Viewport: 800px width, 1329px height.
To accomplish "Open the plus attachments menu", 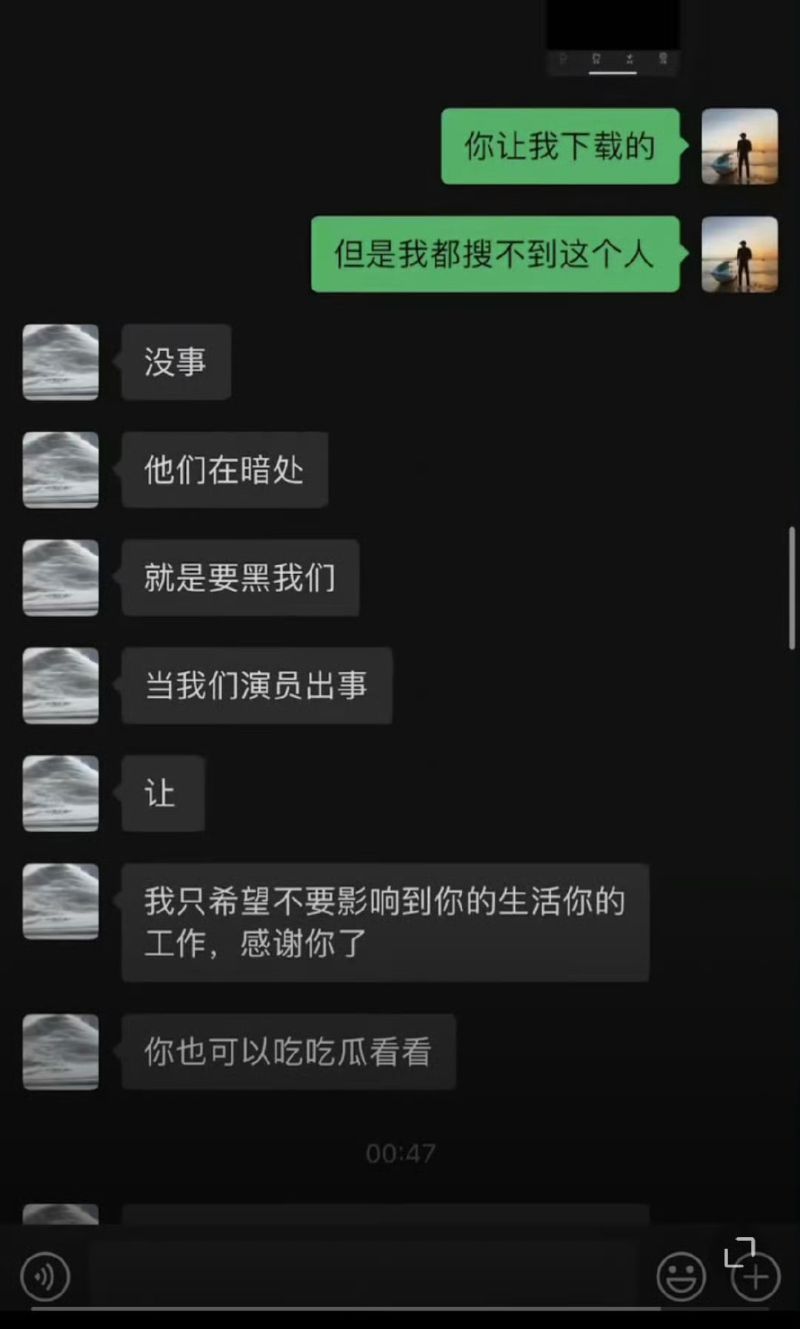I will click(x=756, y=1279).
